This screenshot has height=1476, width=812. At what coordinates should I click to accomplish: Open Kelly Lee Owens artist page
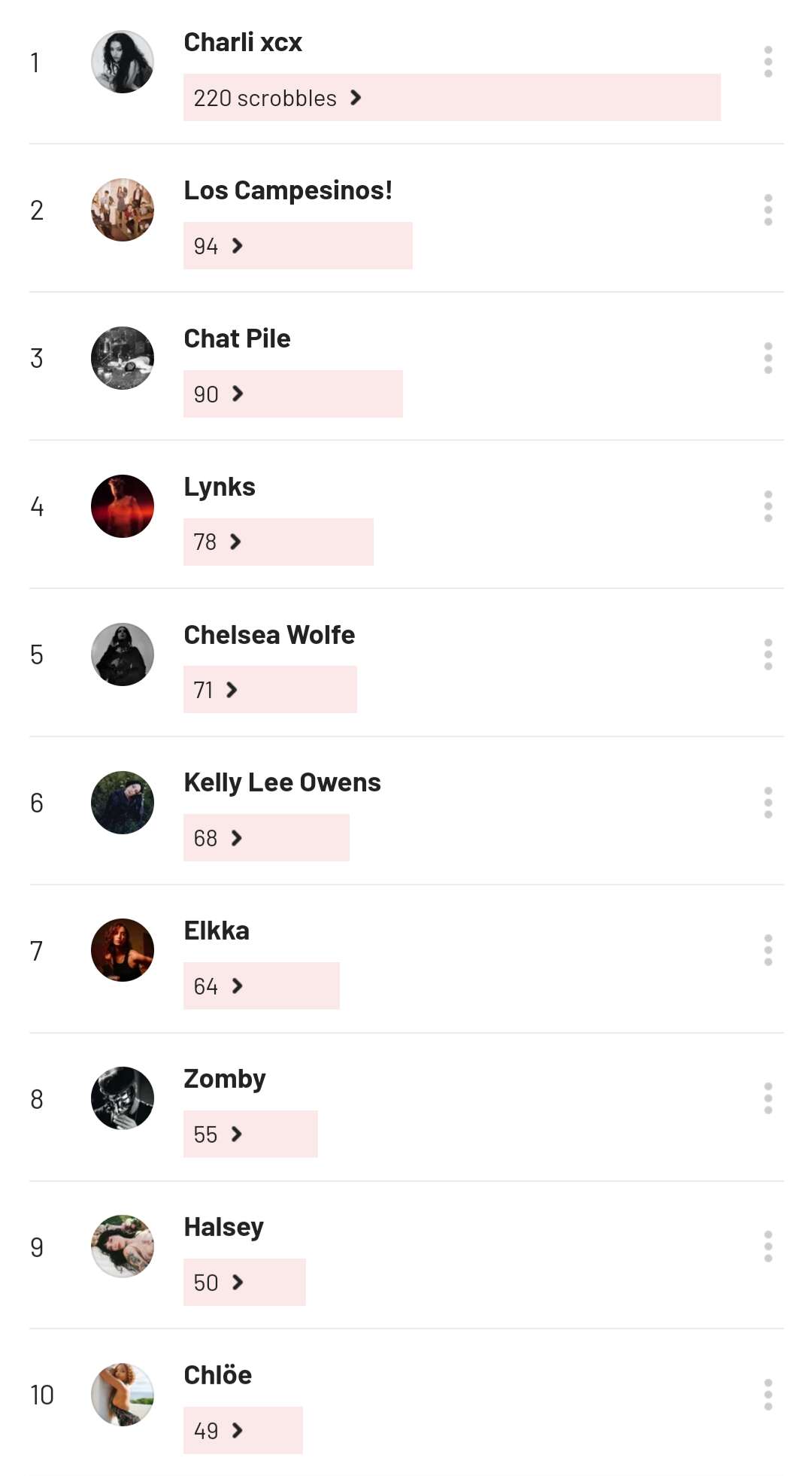pyautogui.click(x=282, y=782)
